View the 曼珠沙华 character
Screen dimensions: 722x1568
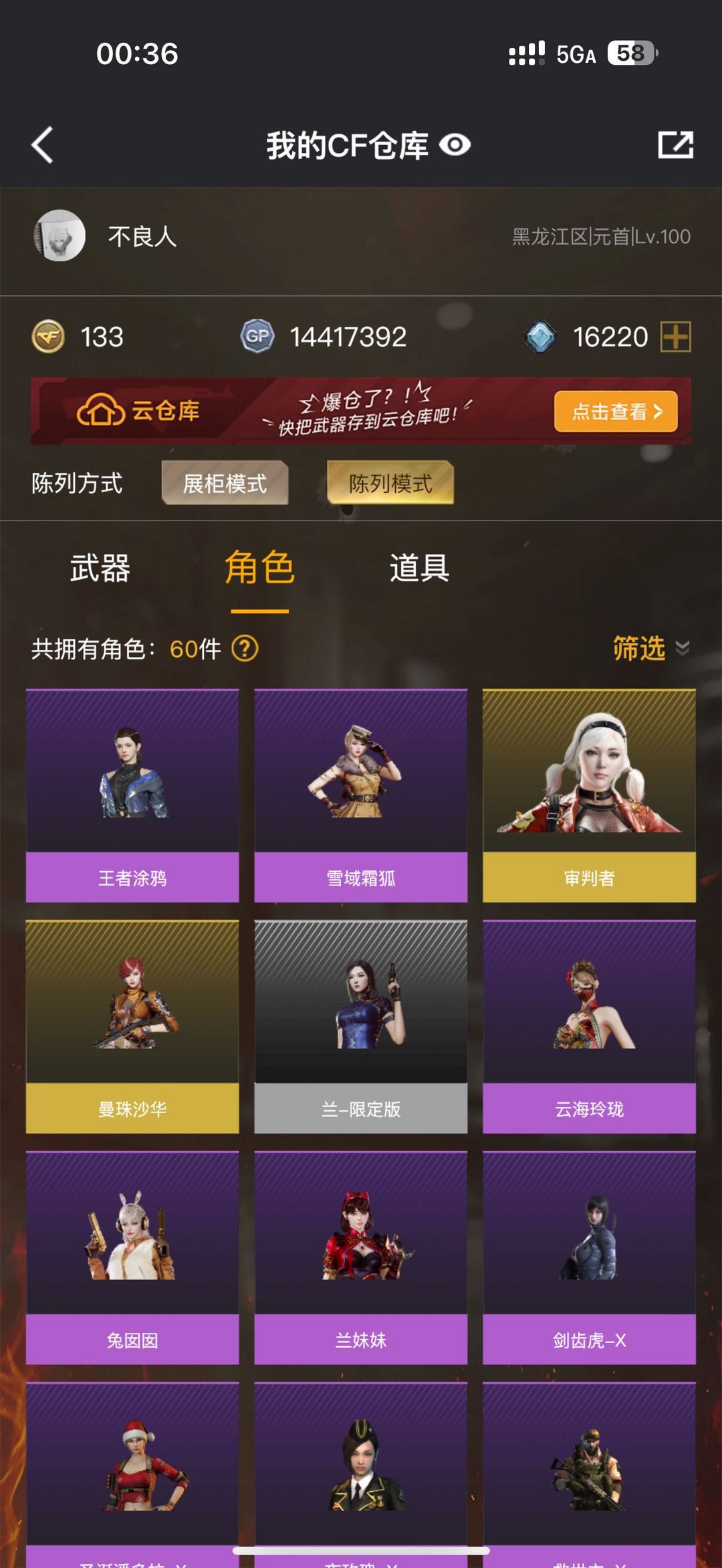[132, 1026]
